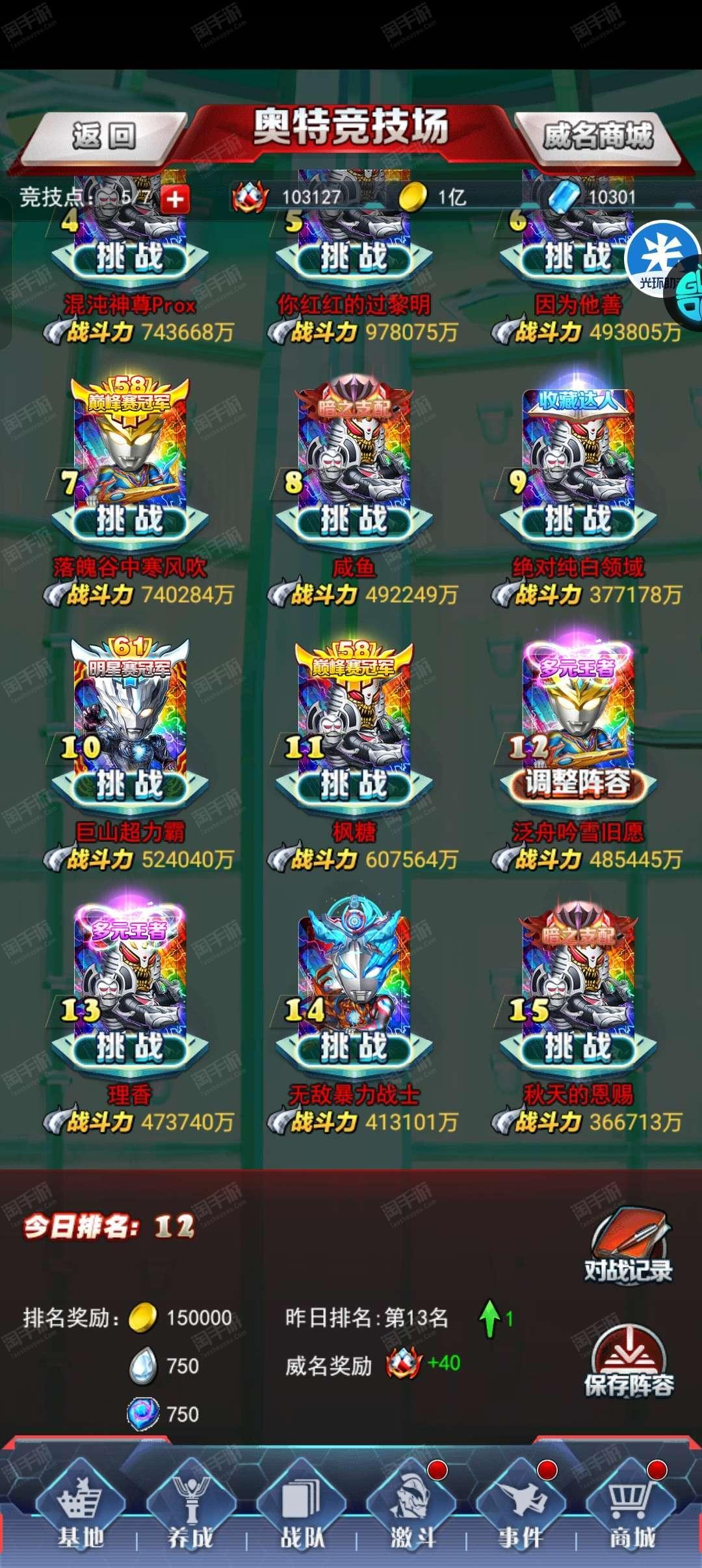Add arena points with the red plus
Screen dimensions: 702x1568
point(174,198)
